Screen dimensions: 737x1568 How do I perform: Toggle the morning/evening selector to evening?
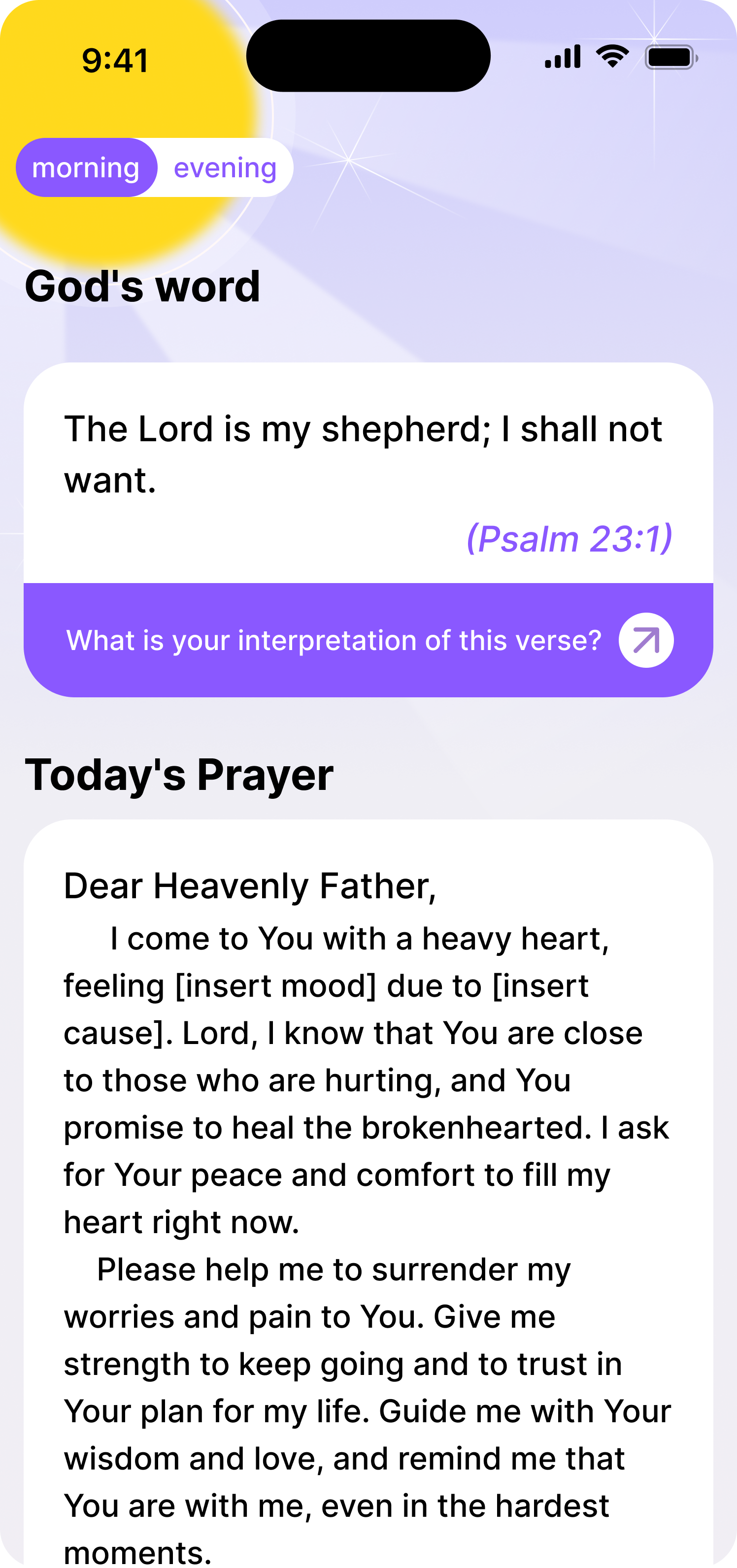tap(225, 167)
